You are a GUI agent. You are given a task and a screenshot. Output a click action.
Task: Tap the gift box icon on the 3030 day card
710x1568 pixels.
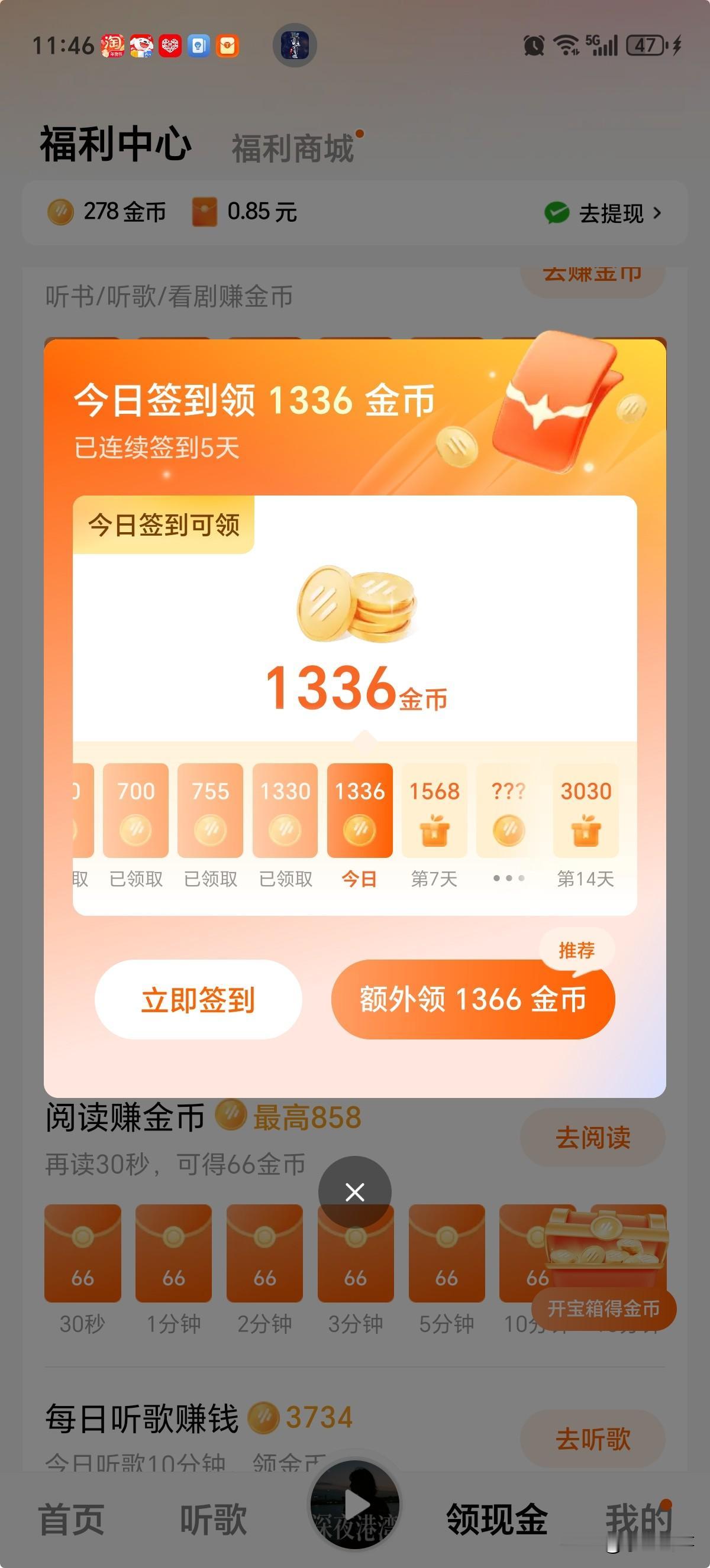tap(586, 832)
